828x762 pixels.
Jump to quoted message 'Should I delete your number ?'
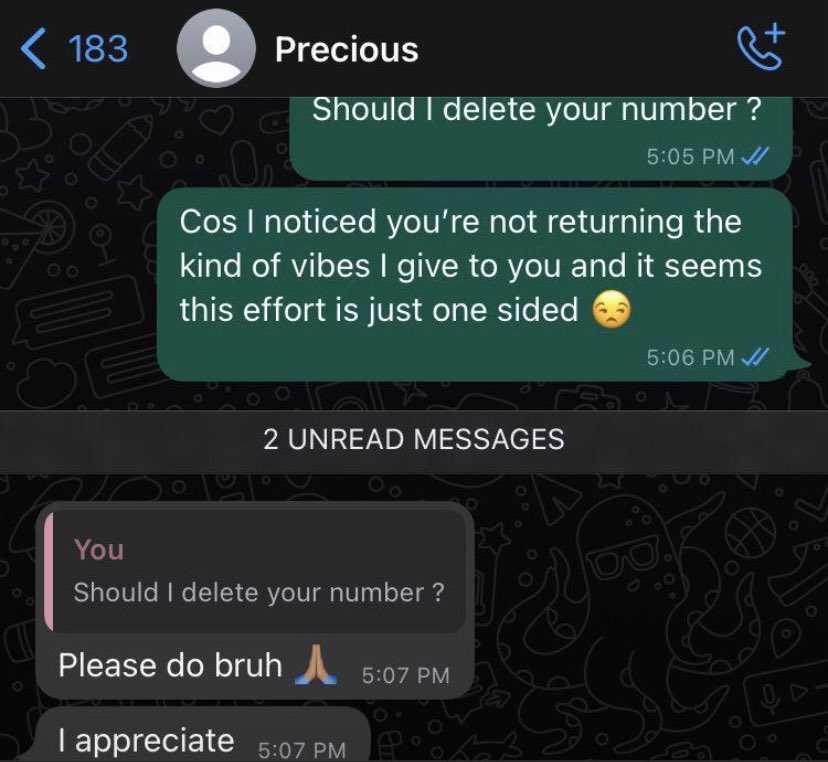click(x=258, y=573)
